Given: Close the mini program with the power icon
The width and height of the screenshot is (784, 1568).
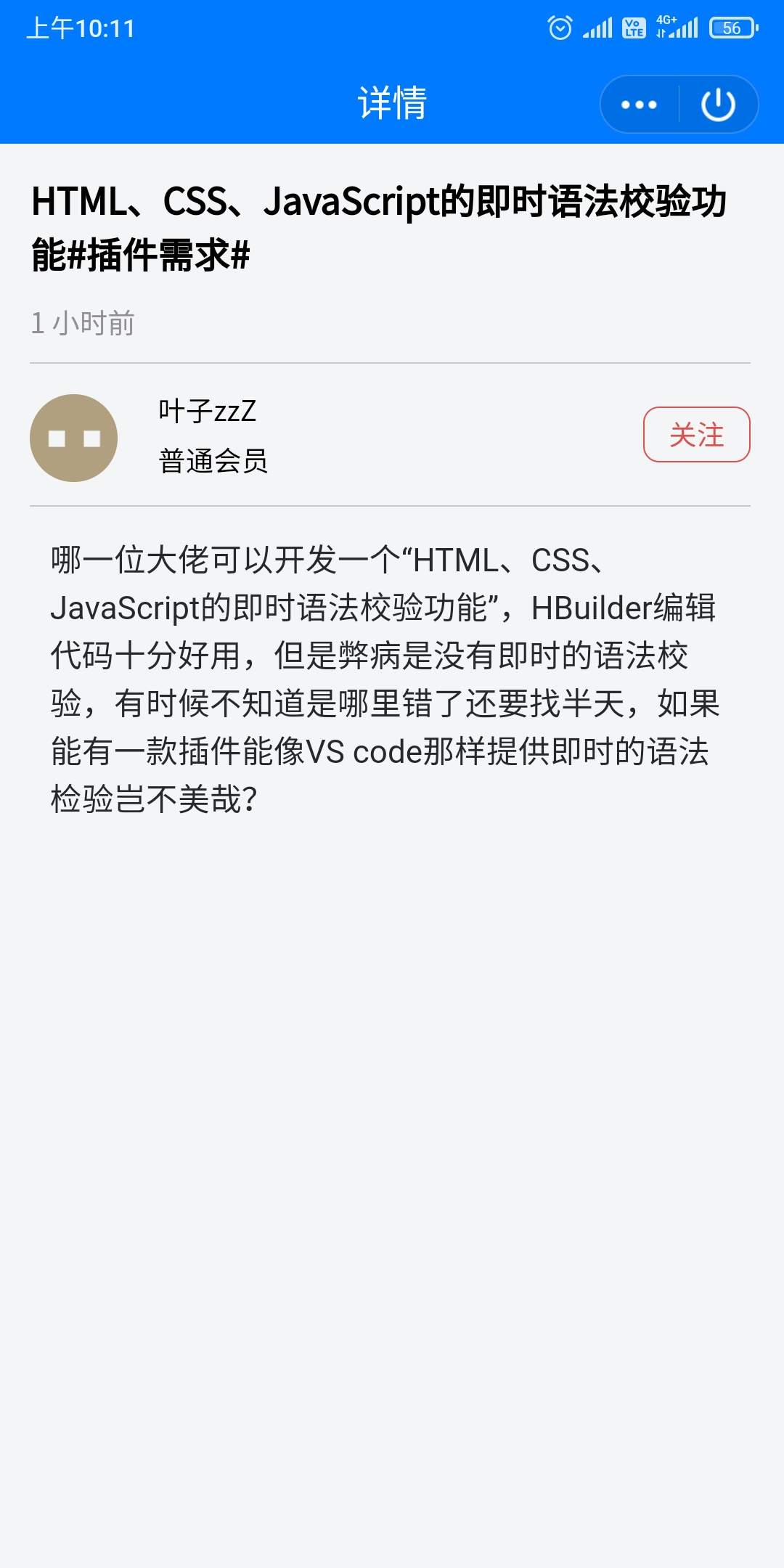Looking at the screenshot, I should (x=718, y=105).
